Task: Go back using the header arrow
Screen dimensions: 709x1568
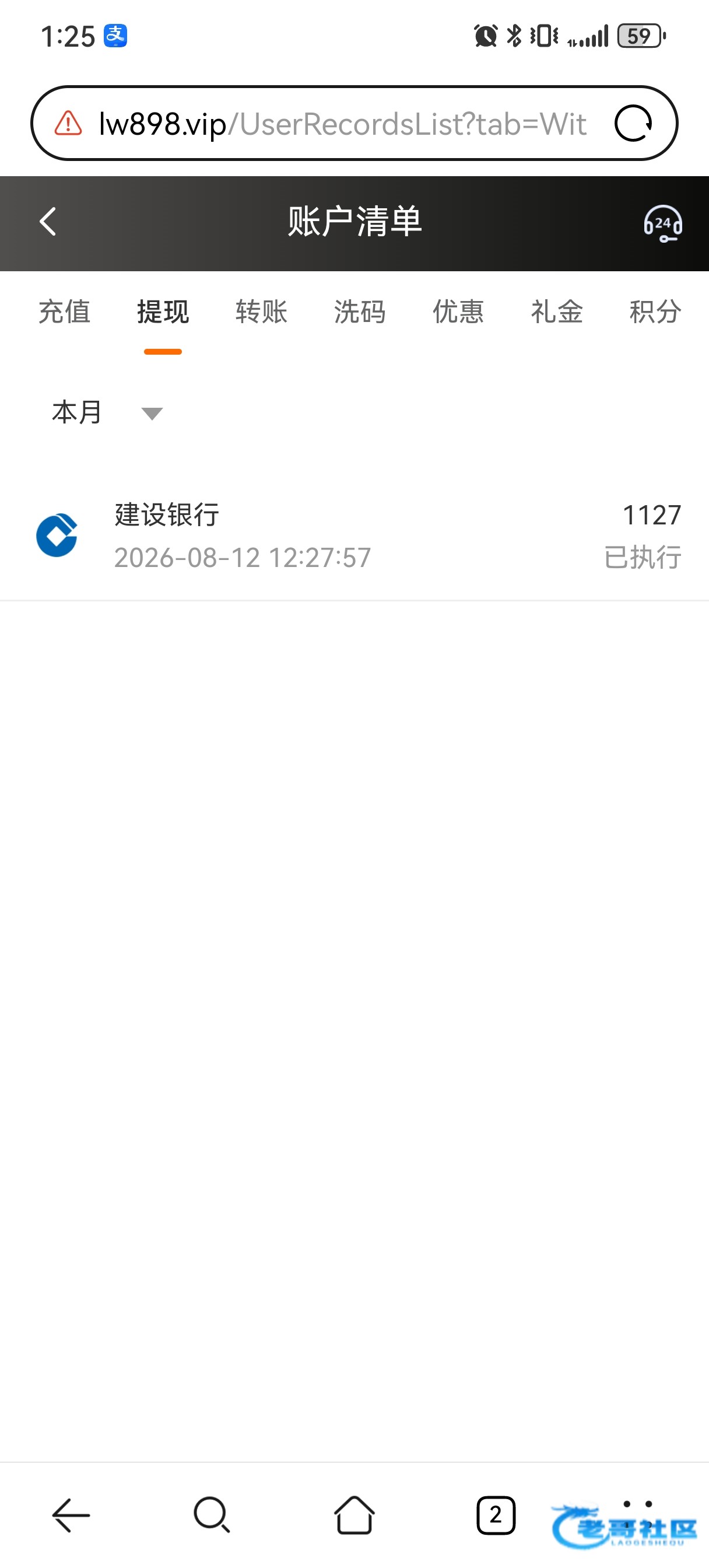Action: point(47,222)
